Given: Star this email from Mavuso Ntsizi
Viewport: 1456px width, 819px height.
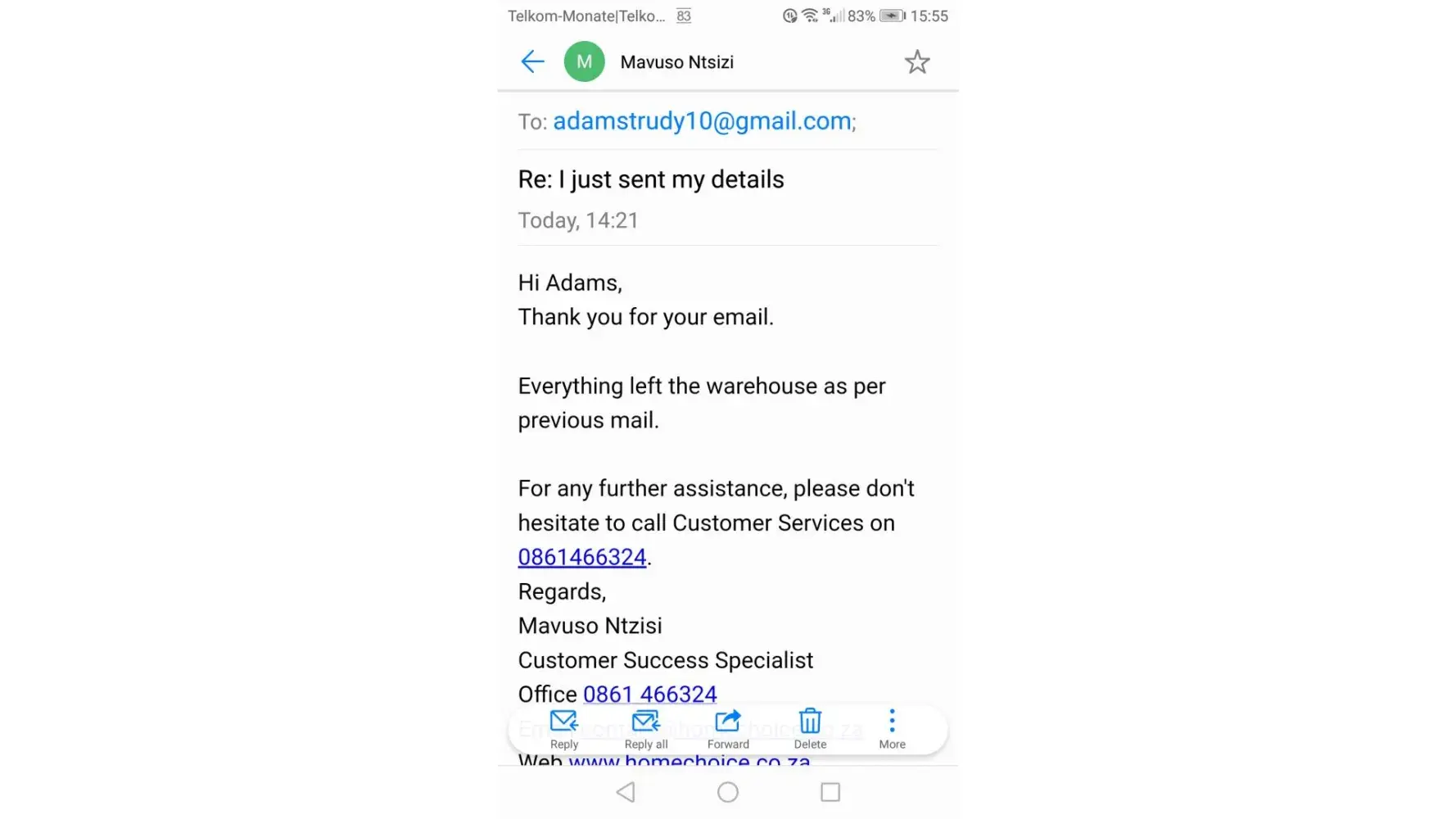Looking at the screenshot, I should [x=916, y=62].
